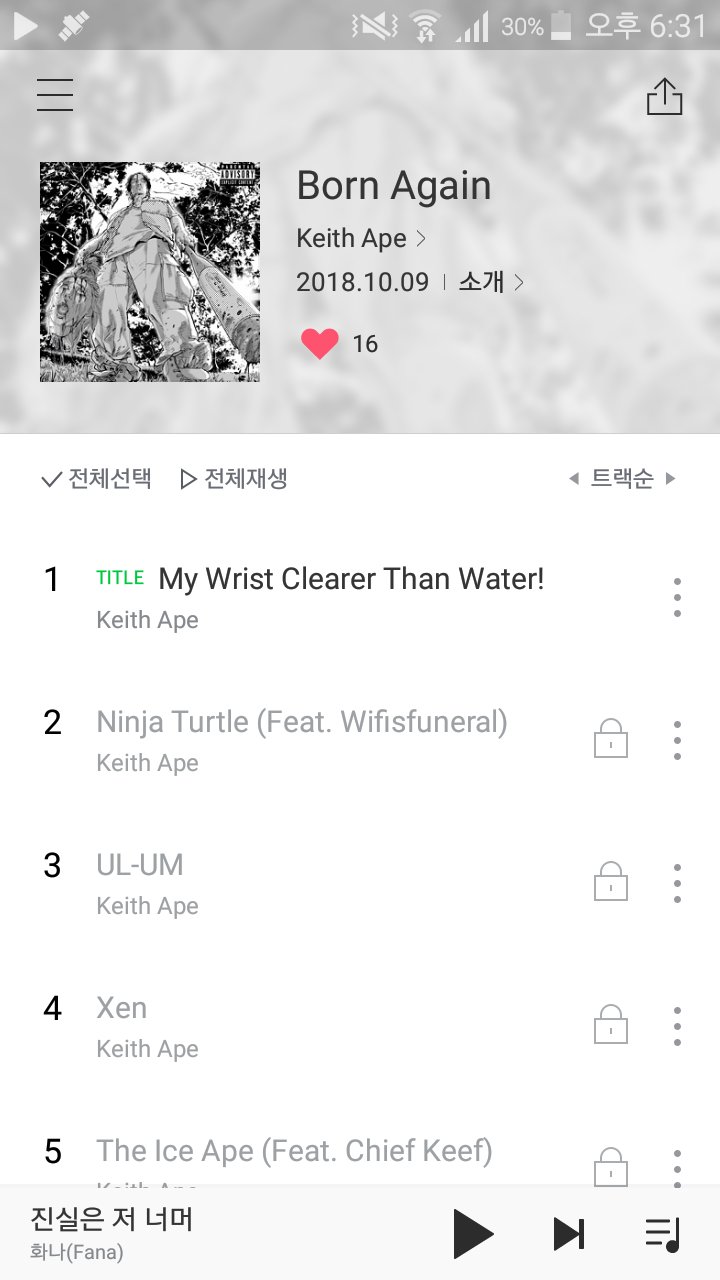Play all tracks (전체재생)
This screenshot has width=720, height=1280.
pos(234,479)
